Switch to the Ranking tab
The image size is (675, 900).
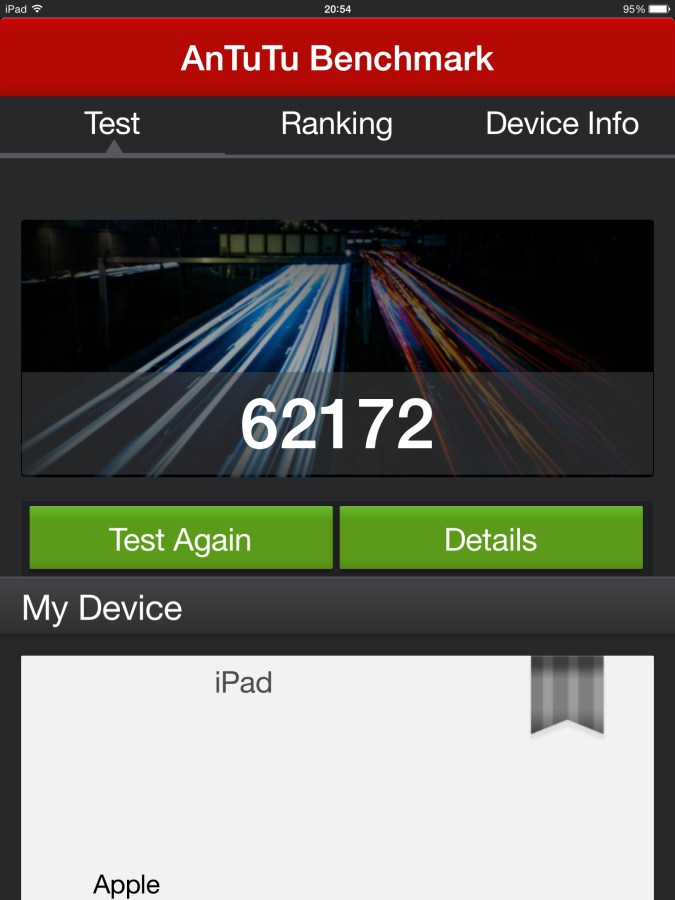pyautogui.click(x=337, y=124)
